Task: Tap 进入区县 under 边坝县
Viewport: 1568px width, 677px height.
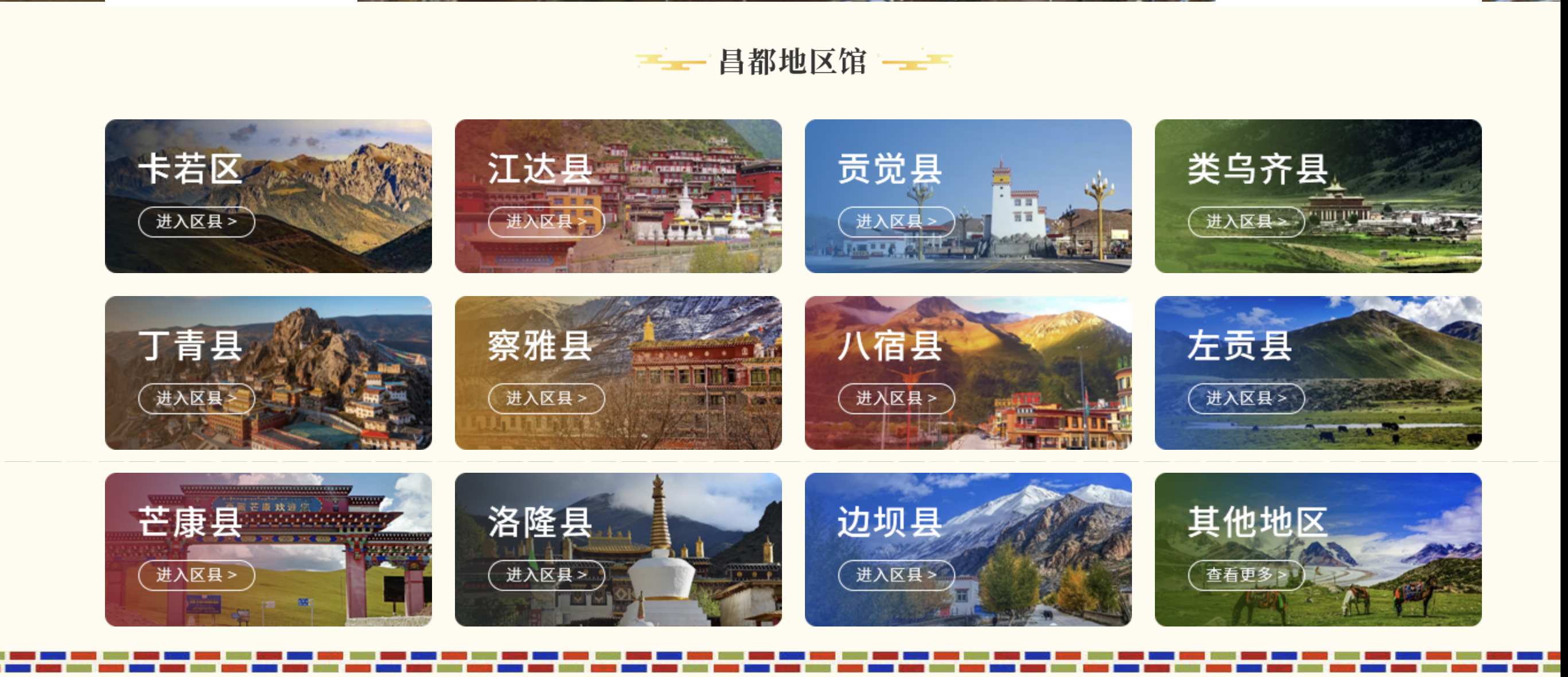Action: [896, 575]
